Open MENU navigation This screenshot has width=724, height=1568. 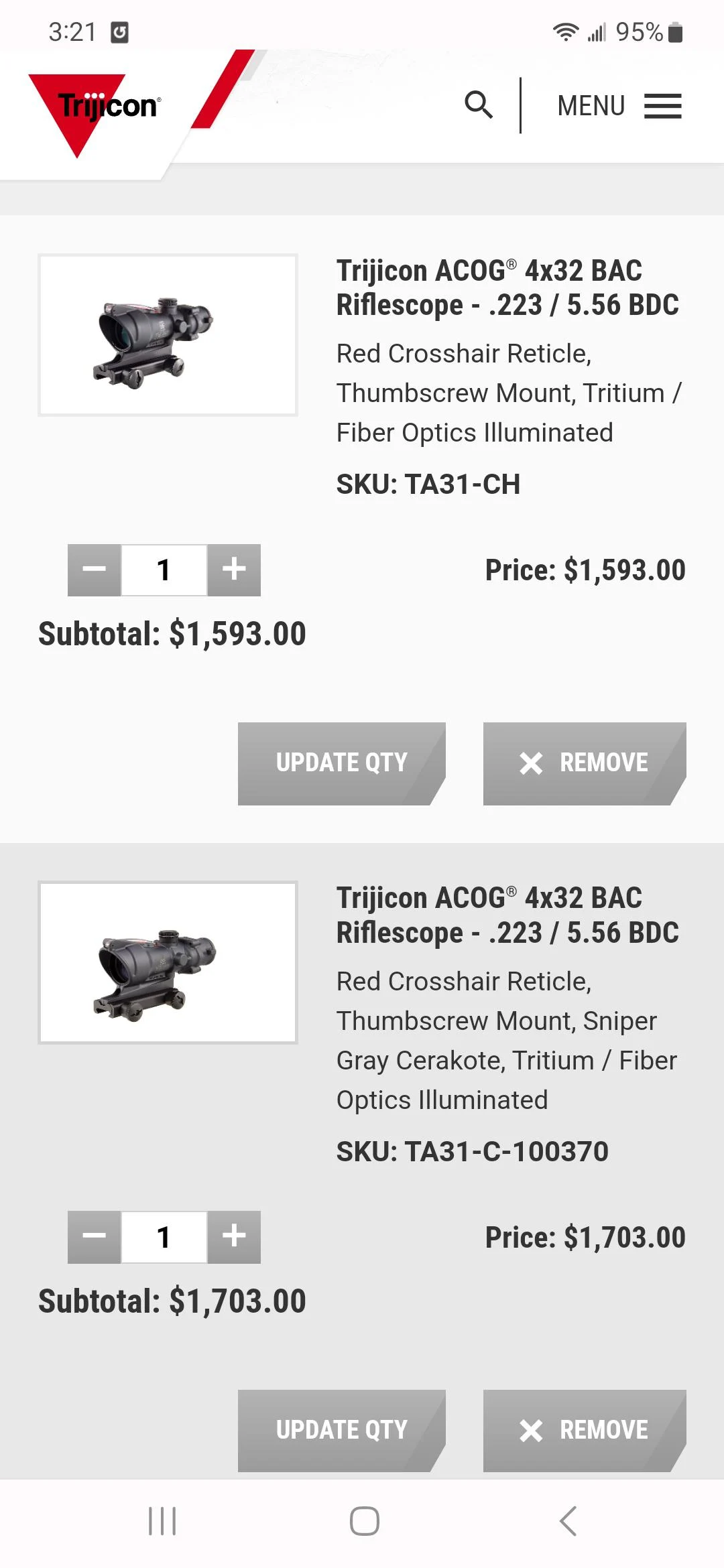(x=591, y=106)
